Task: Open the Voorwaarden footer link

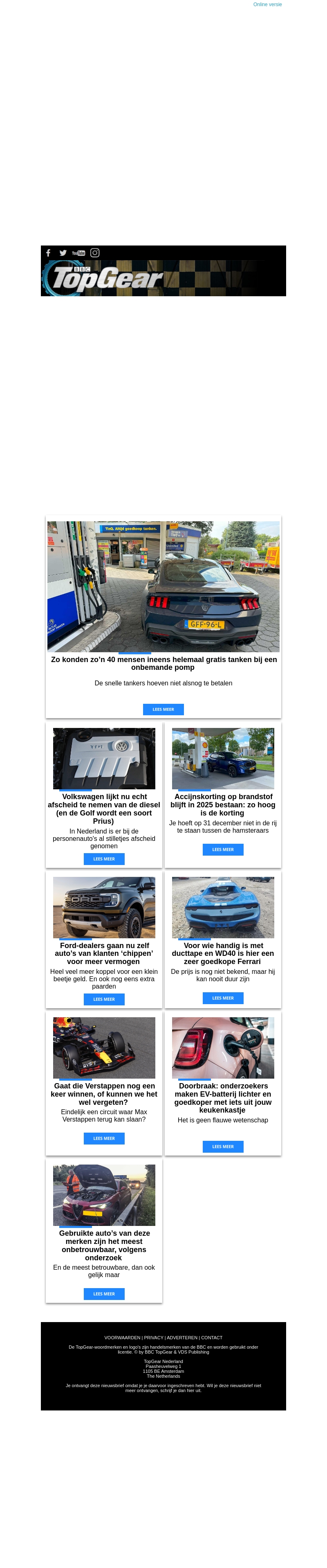Action: pyautogui.click(x=122, y=1337)
